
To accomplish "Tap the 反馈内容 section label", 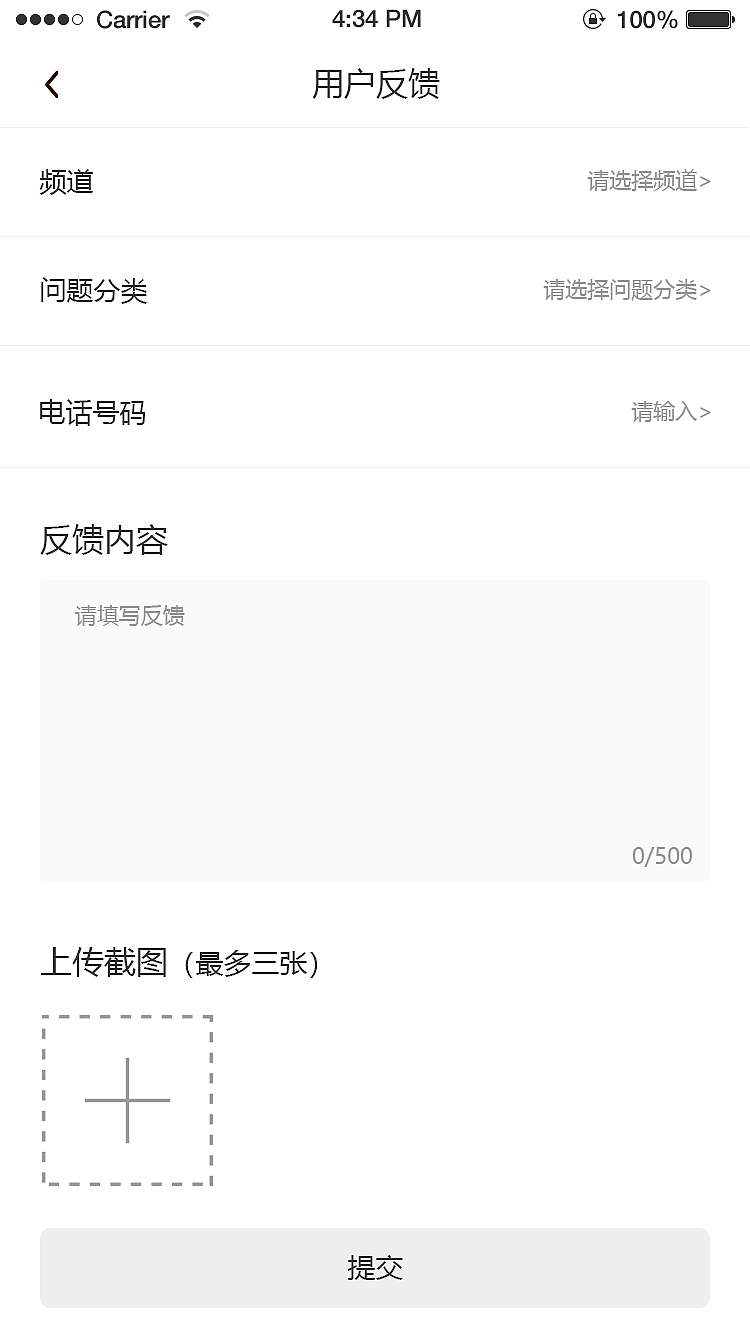I will coord(103,540).
